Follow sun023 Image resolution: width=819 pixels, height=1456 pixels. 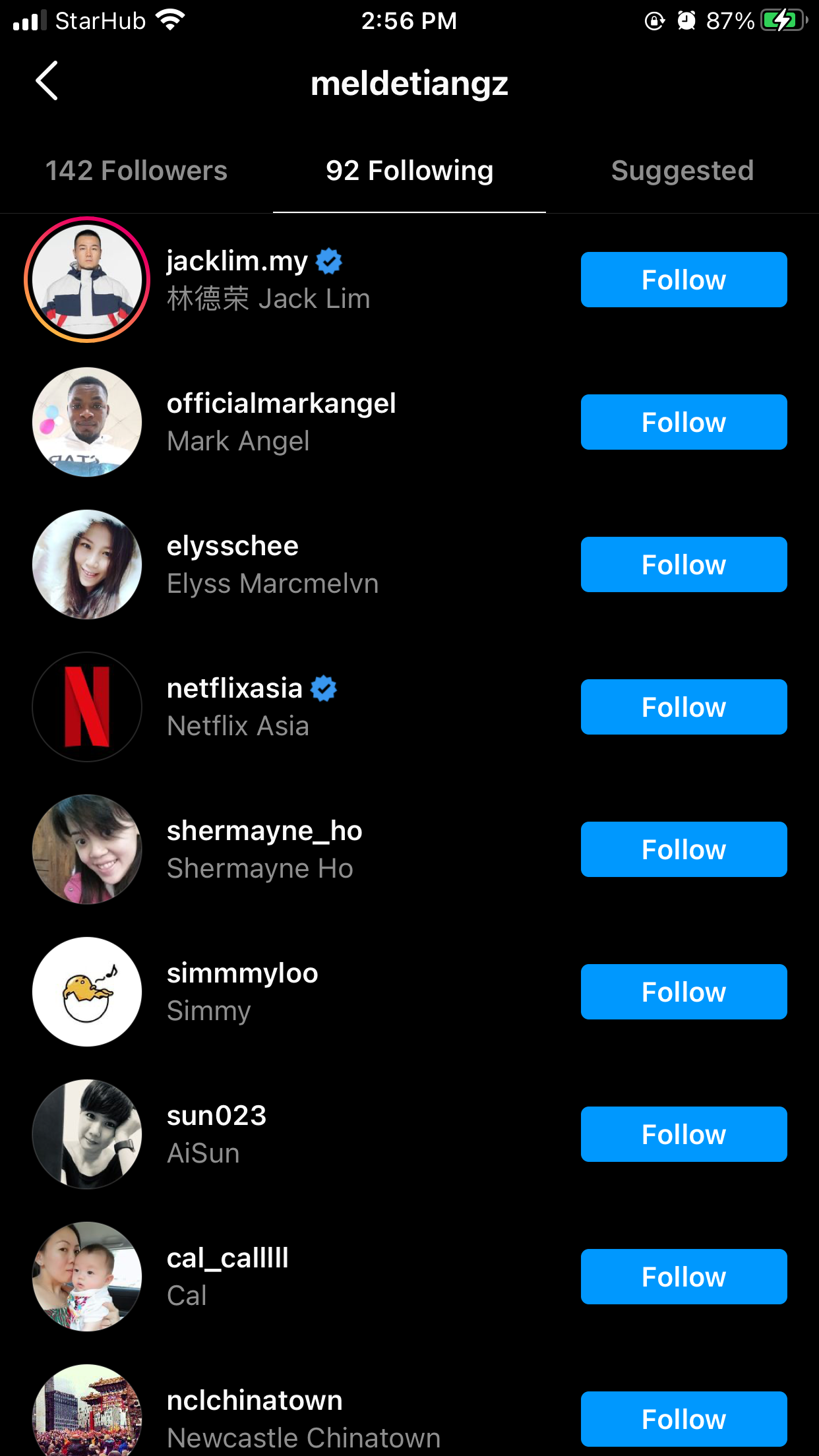[x=684, y=1134]
